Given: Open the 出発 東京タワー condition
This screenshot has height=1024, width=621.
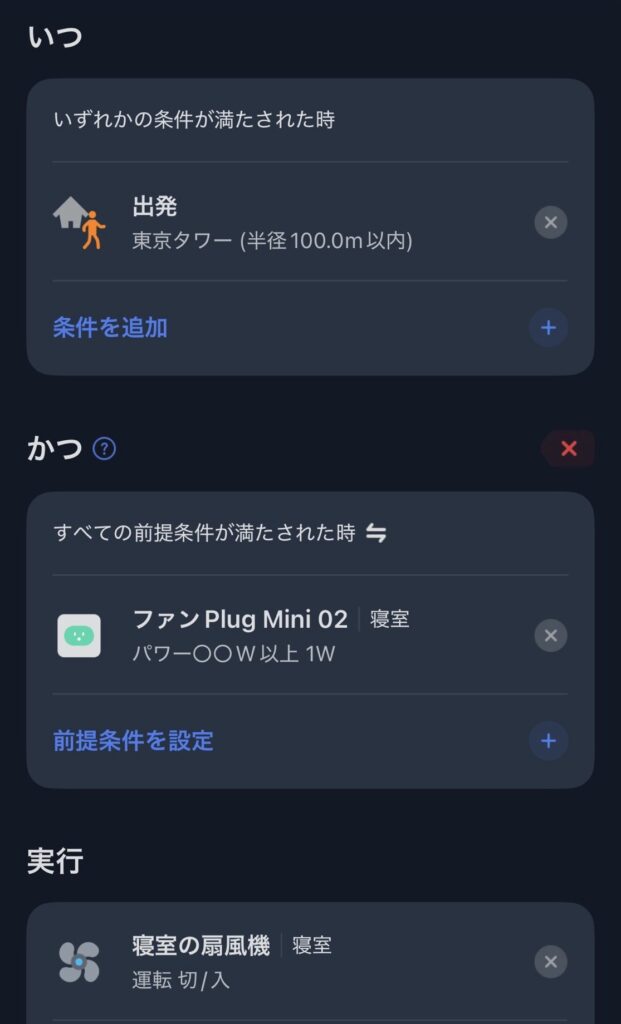Looking at the screenshot, I should 272,222.
